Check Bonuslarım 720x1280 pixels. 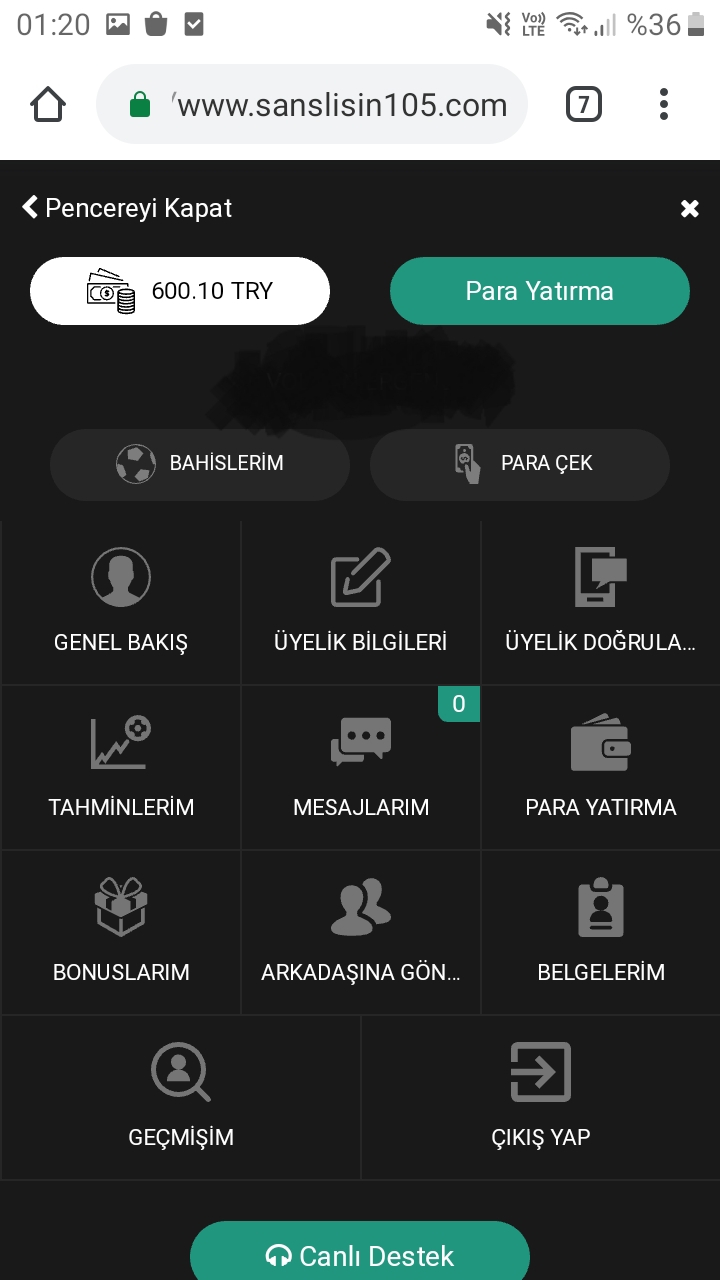click(121, 933)
